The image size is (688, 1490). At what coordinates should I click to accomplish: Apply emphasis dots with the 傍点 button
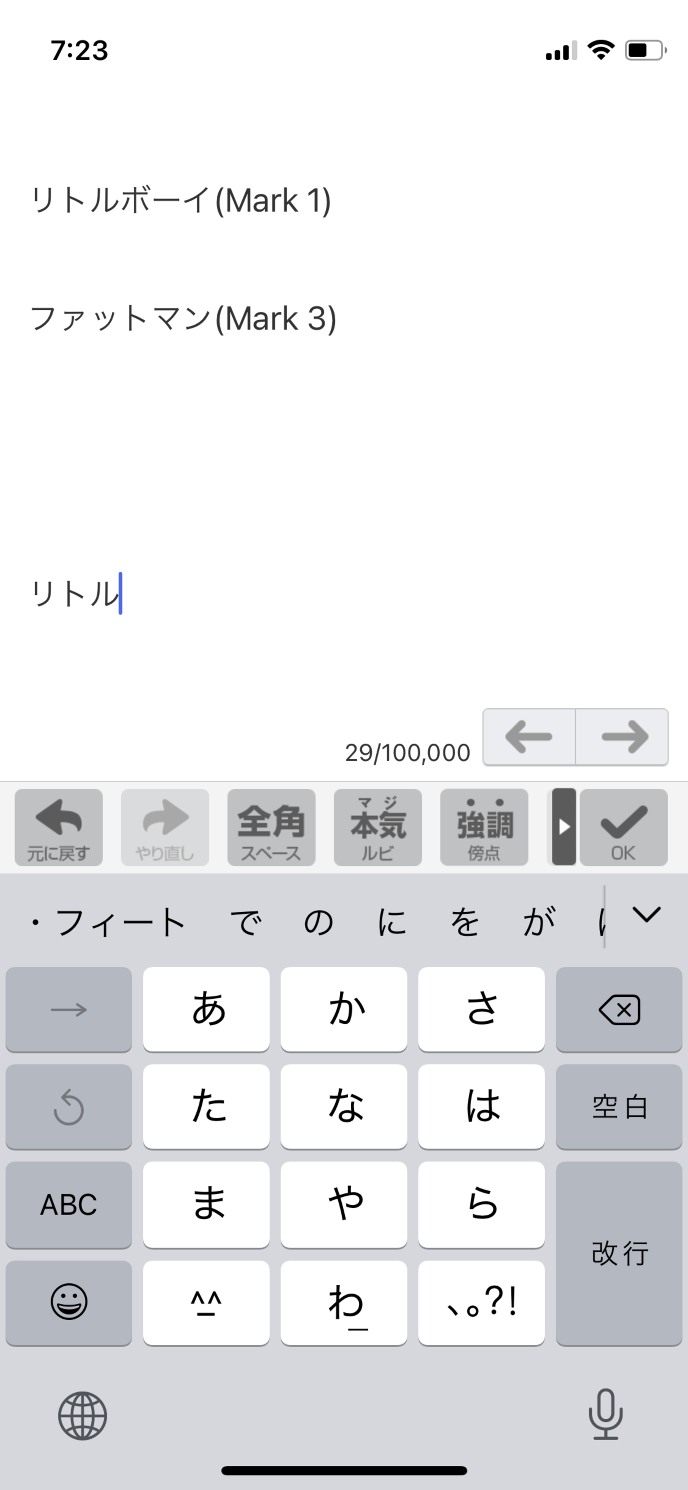tap(484, 827)
